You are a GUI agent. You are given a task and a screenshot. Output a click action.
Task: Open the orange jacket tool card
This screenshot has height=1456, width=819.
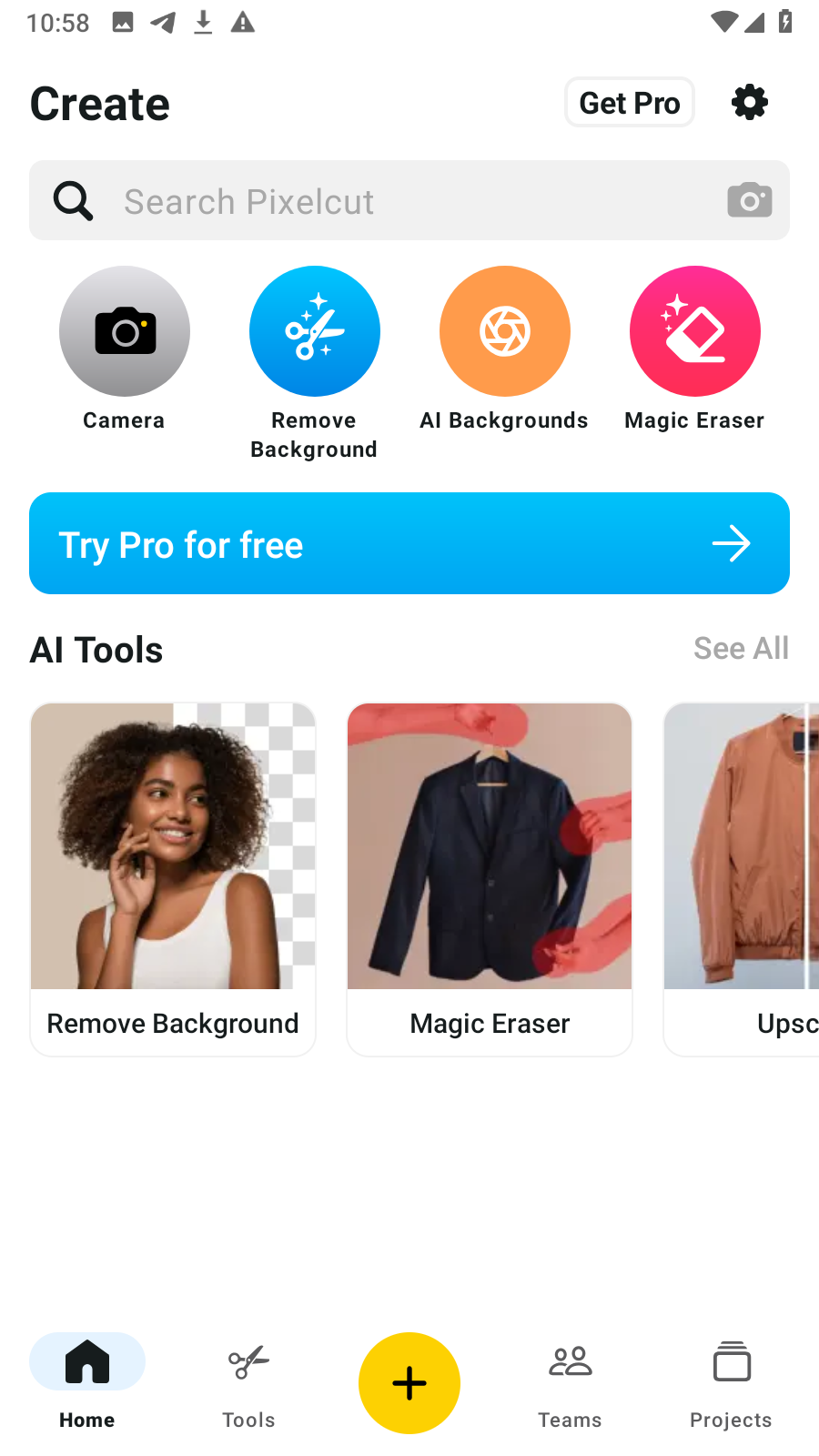point(743,879)
